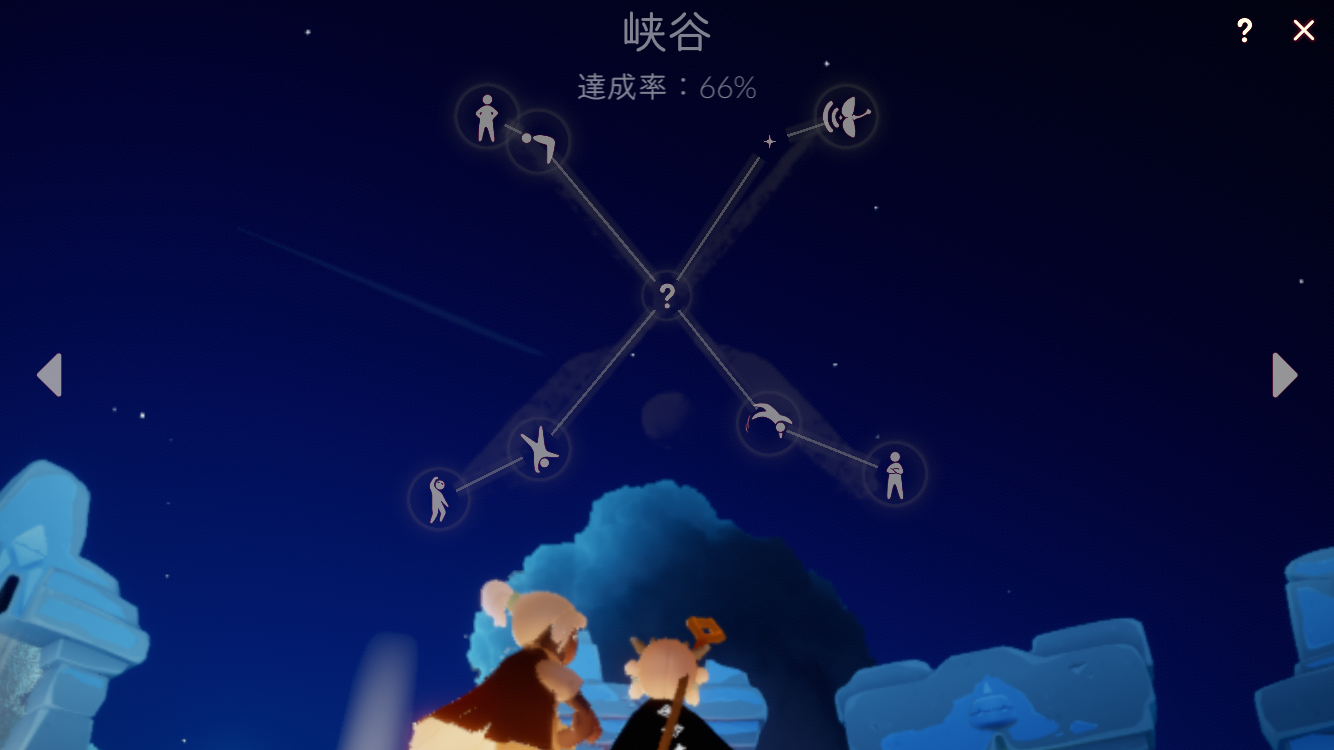Go to the next constellation
This screenshot has width=1334, height=750.
click(x=1284, y=375)
